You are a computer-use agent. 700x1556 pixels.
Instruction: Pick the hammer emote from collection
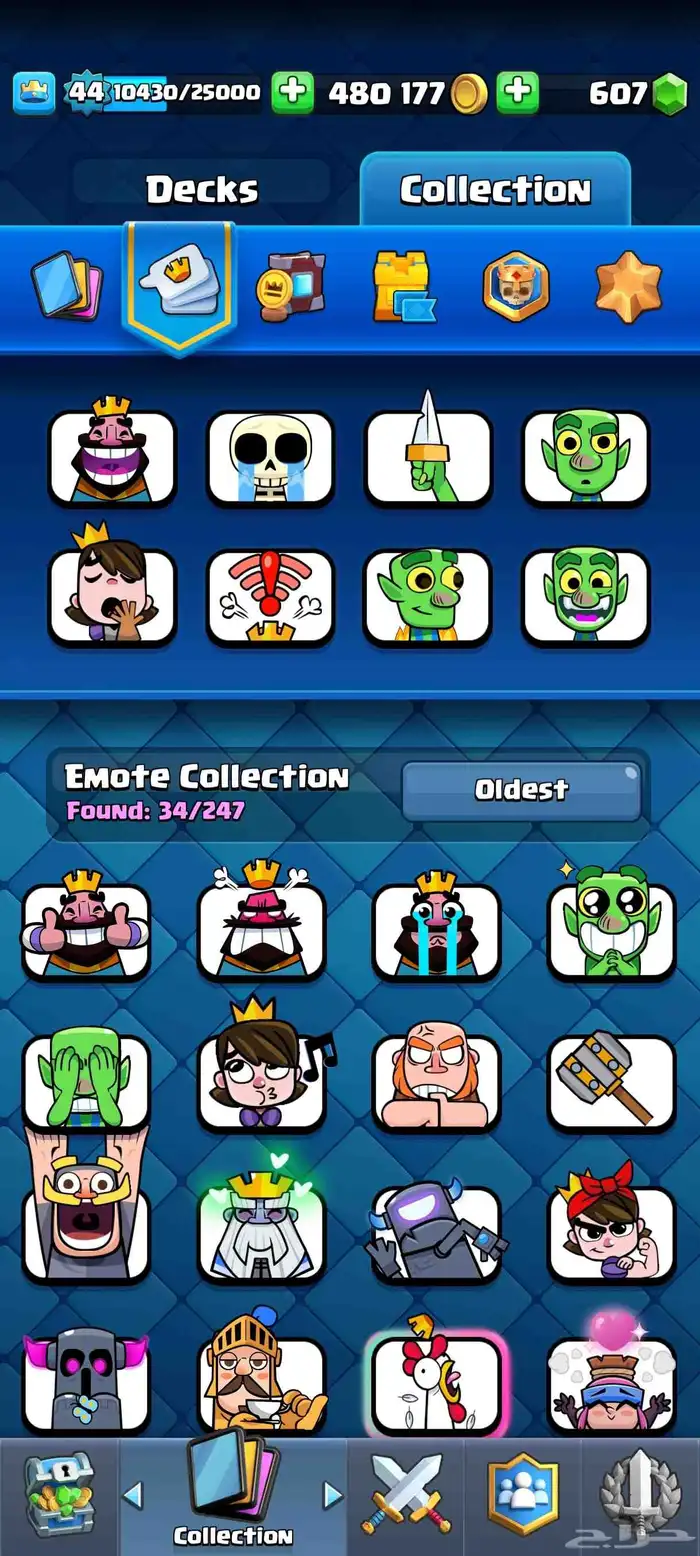(611, 1082)
